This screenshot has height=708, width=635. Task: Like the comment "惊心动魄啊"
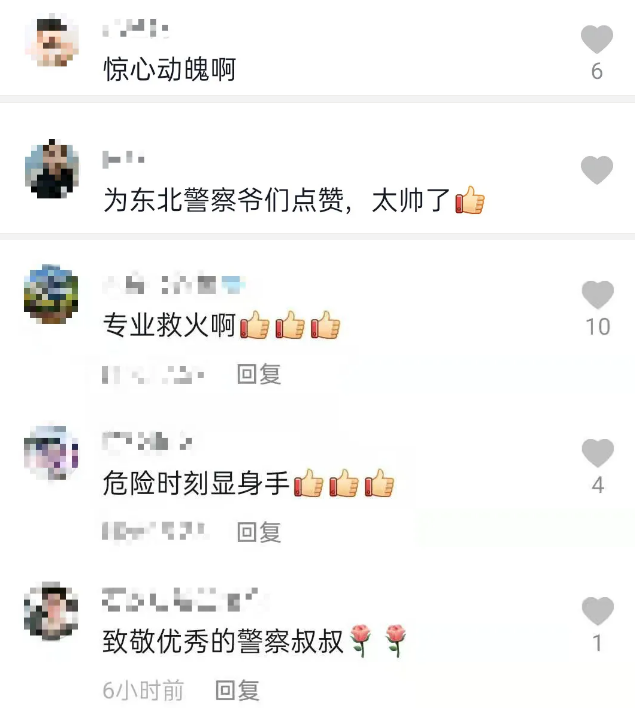(597, 39)
